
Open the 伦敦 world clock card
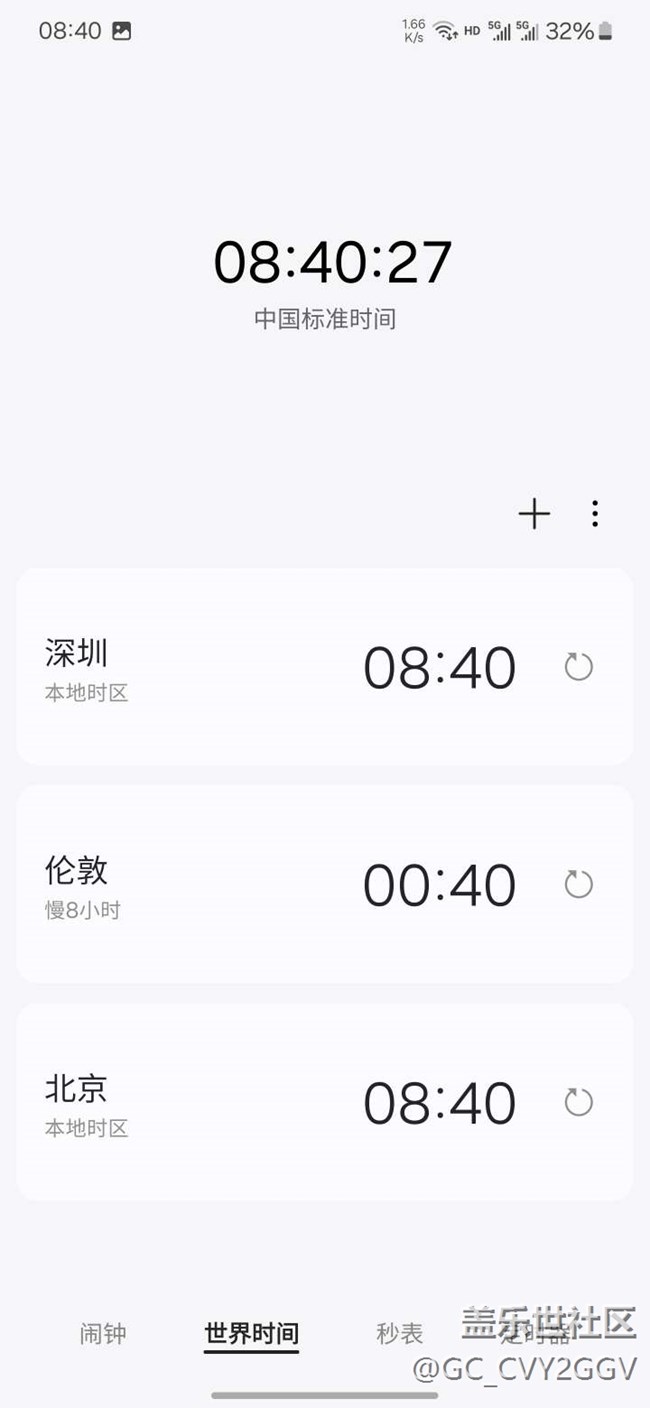250,884
